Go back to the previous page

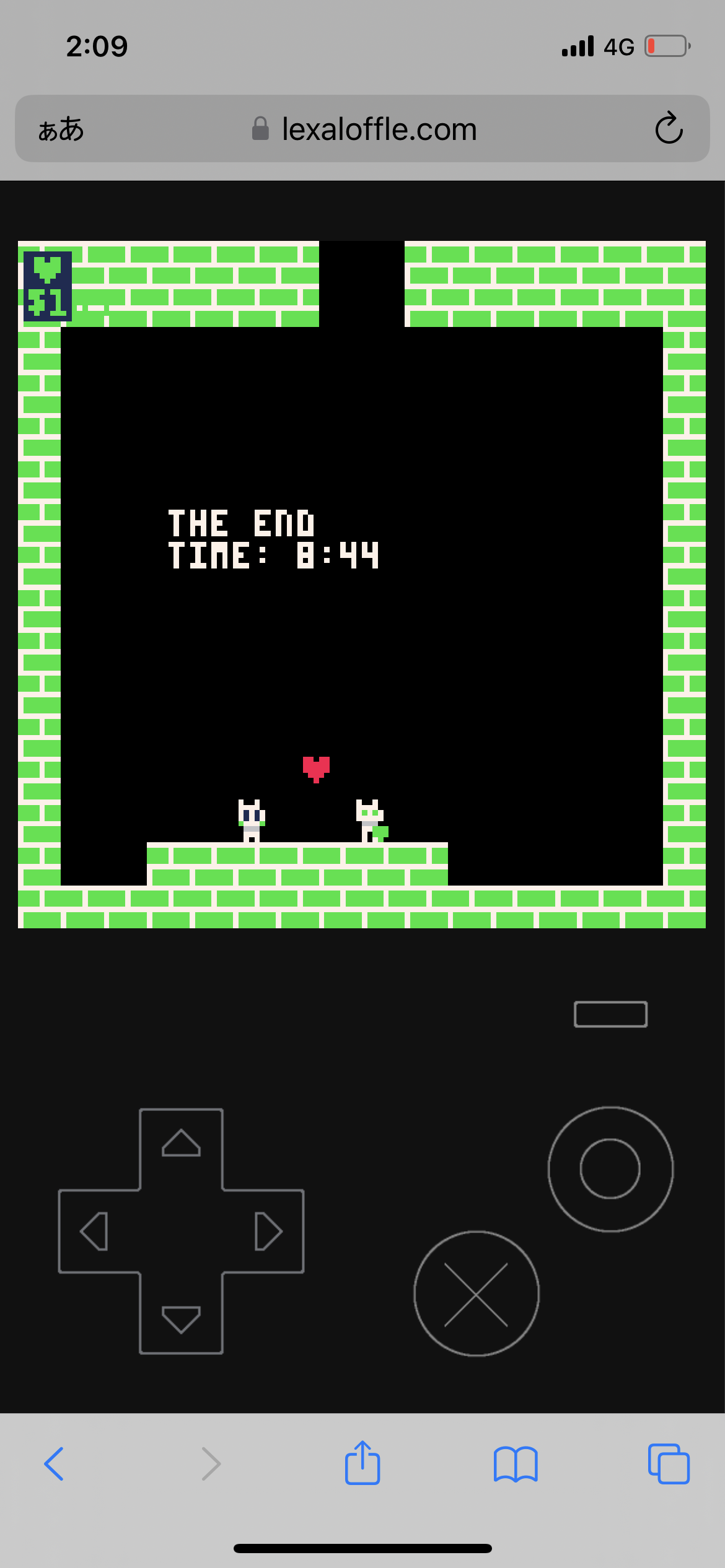[55, 1464]
